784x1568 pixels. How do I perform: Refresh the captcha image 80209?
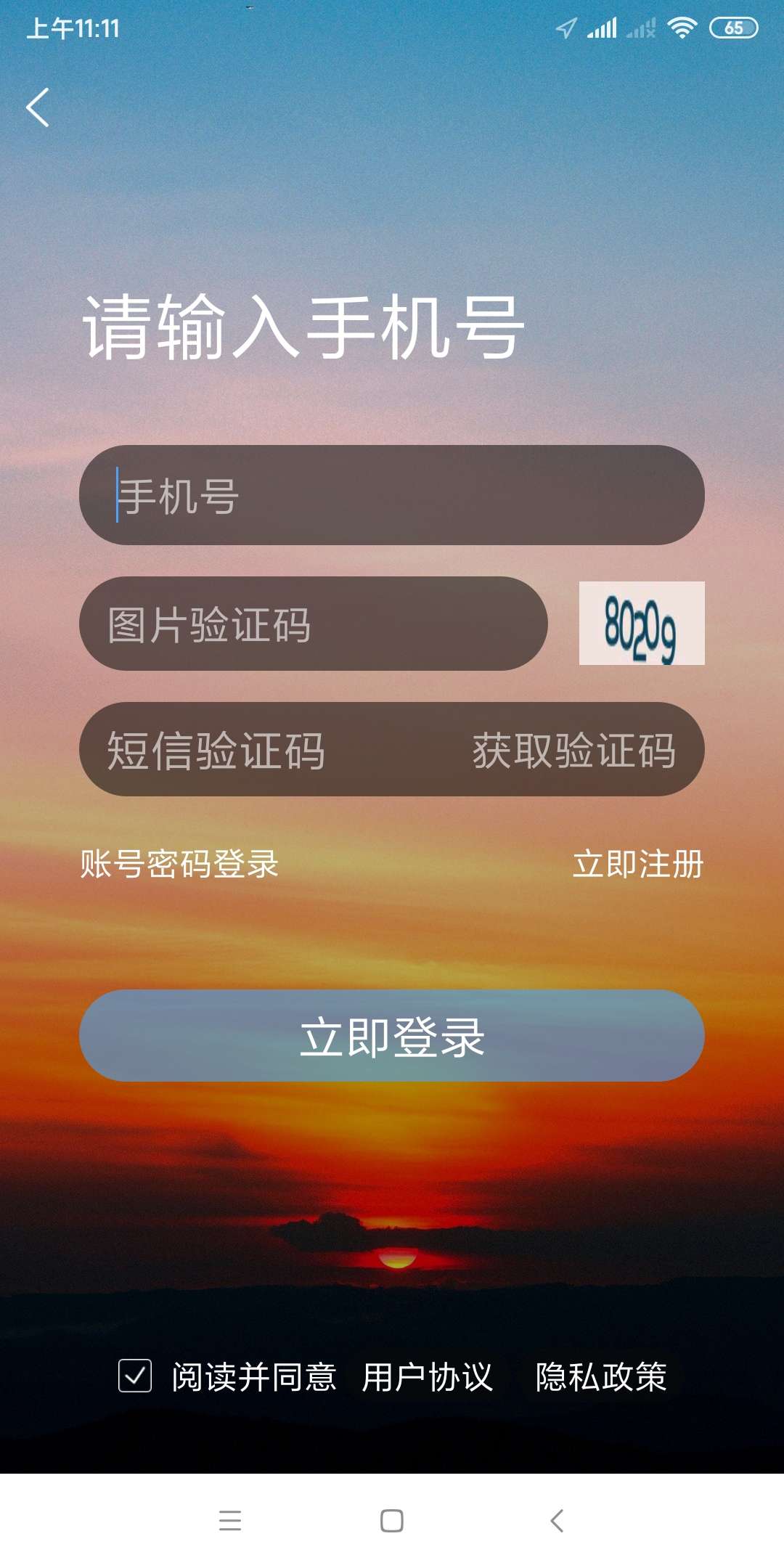pos(642,624)
